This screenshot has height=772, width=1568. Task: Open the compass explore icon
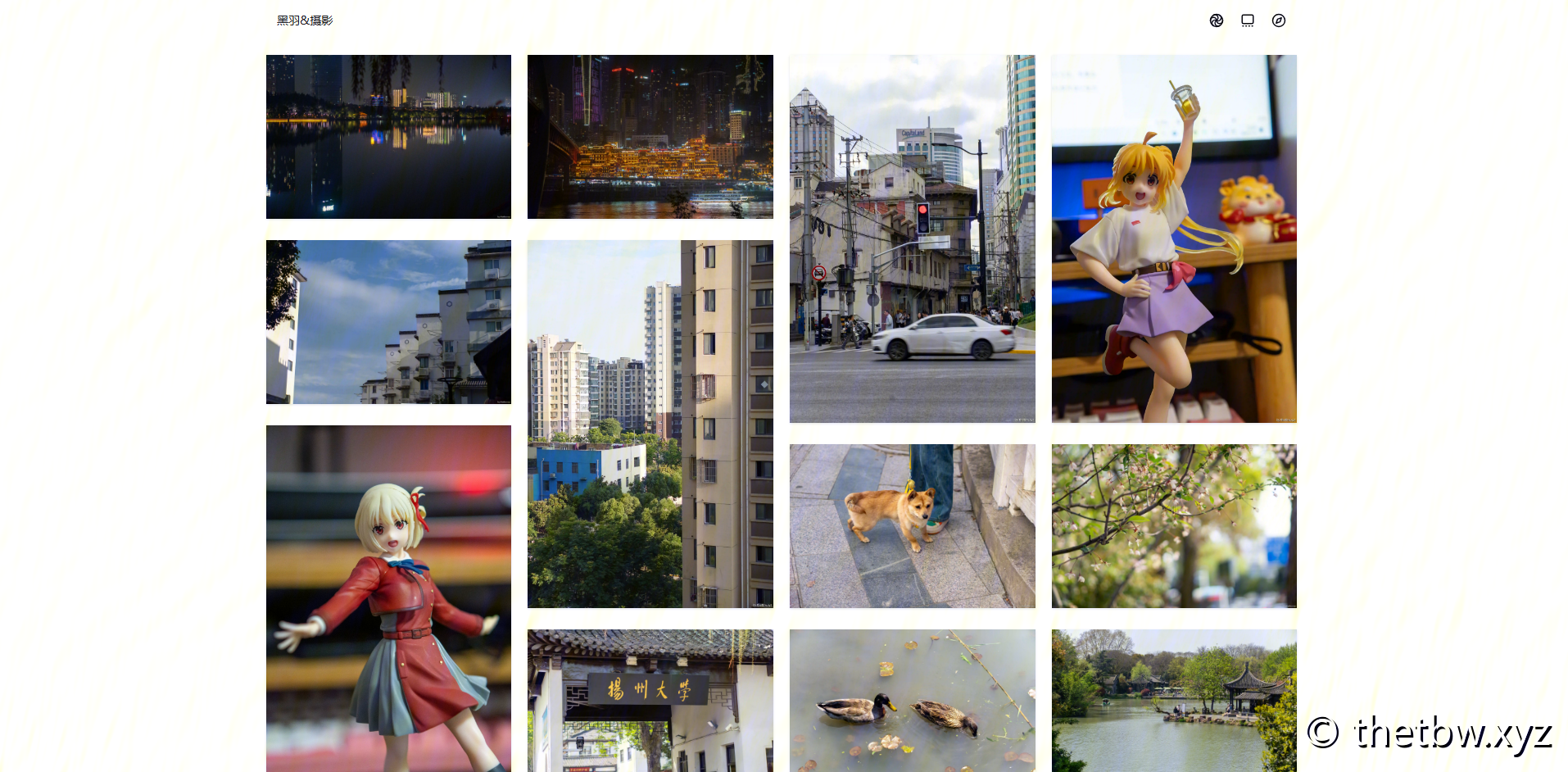1278,20
